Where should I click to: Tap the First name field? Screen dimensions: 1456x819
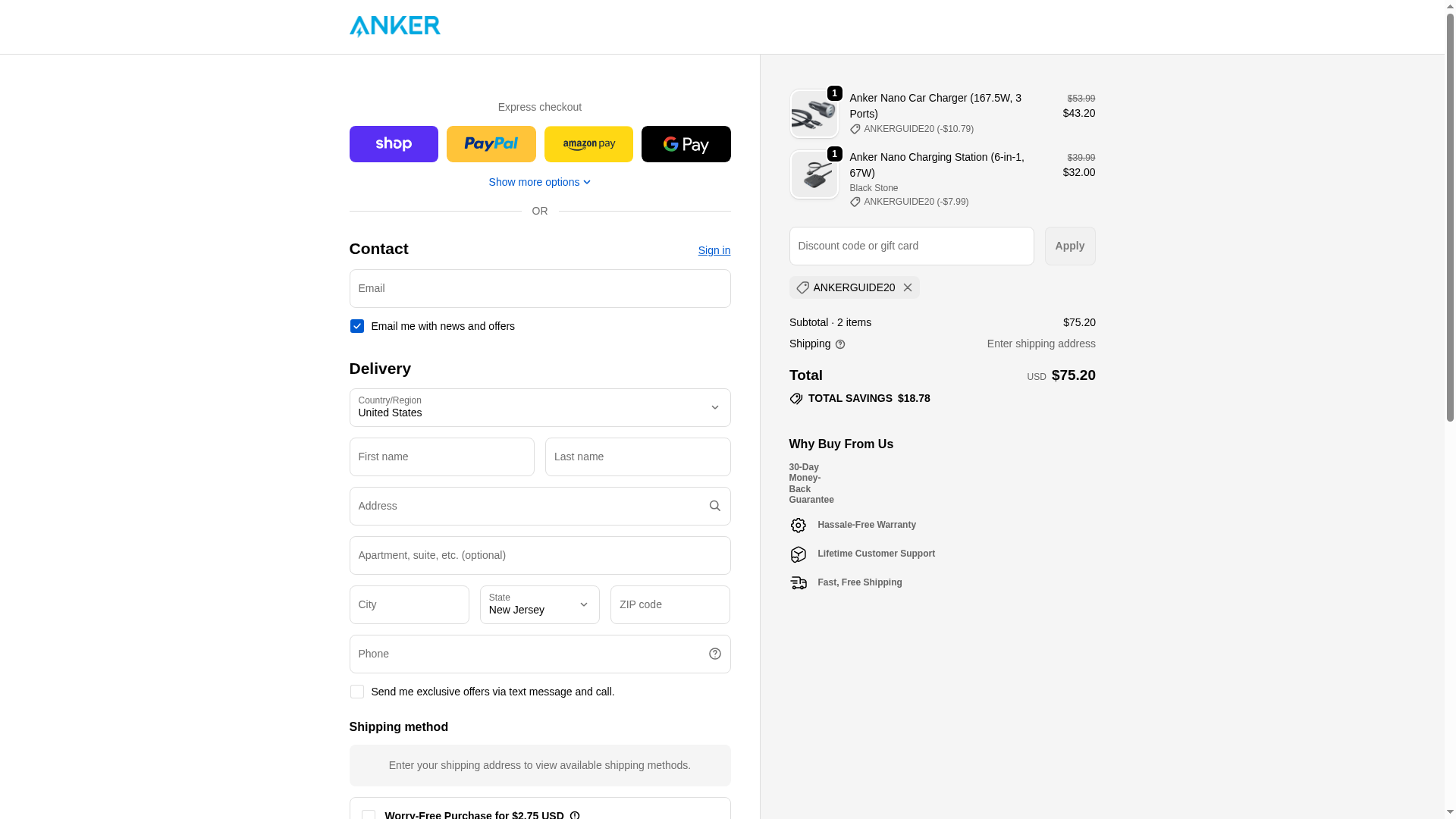point(441,457)
